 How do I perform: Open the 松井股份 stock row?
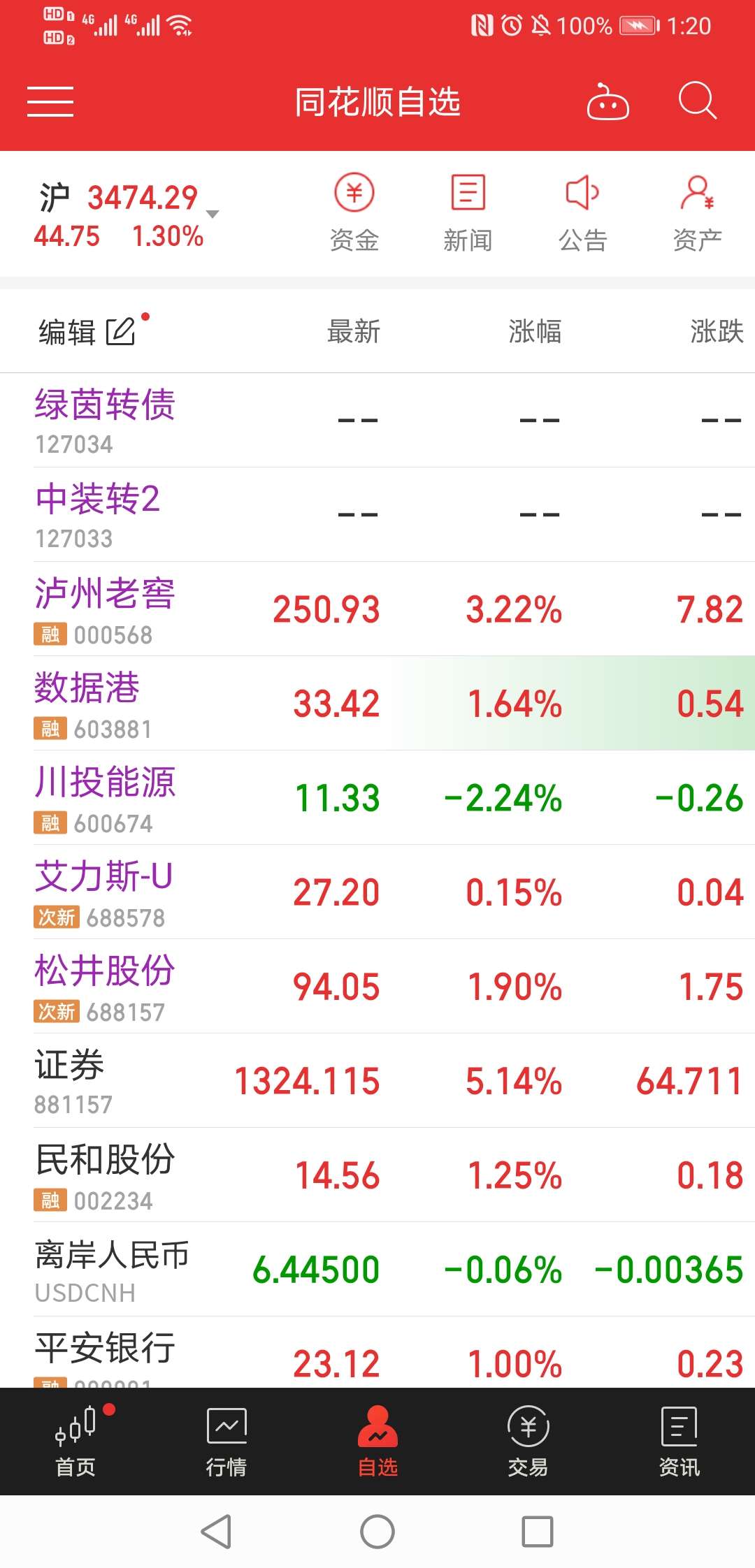click(377, 986)
